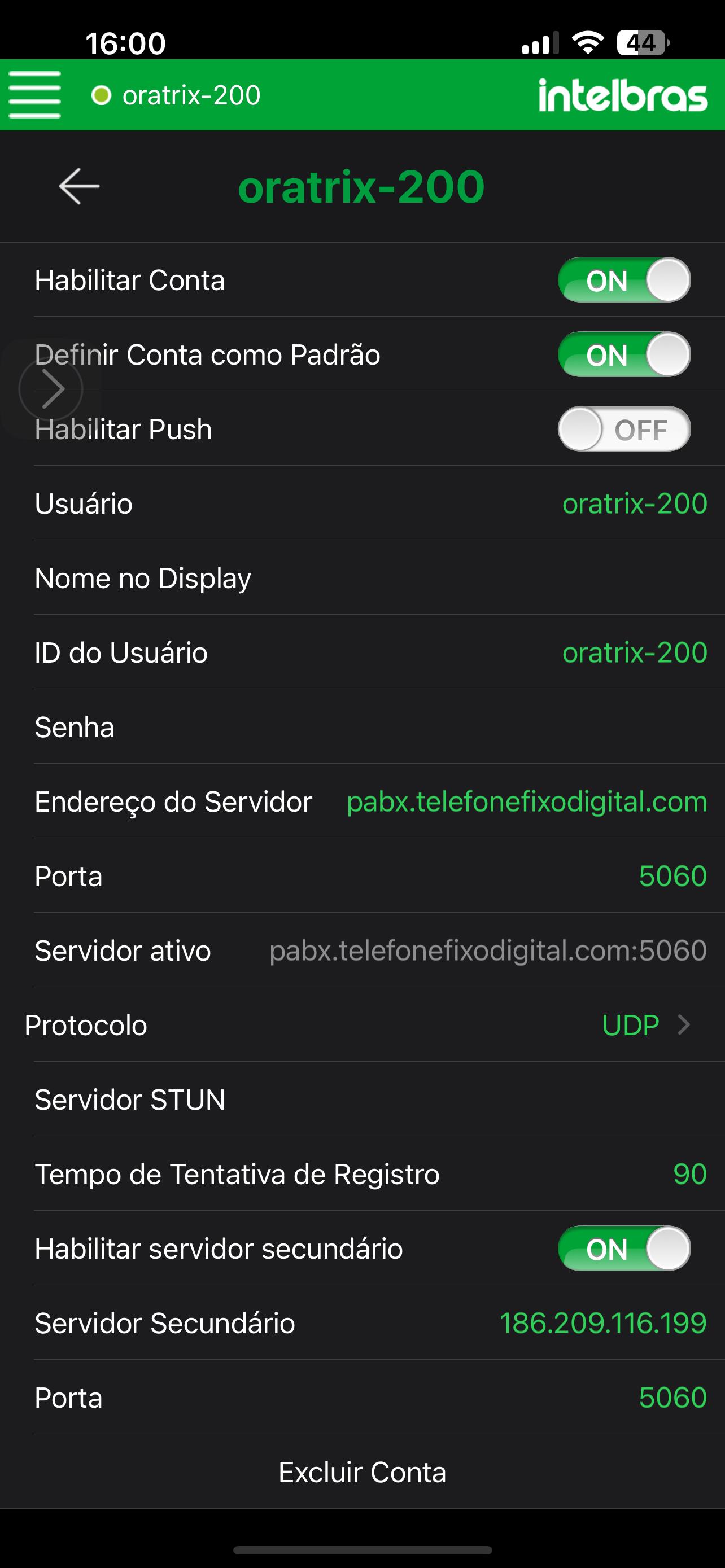Edit the Endereço do Servidor field
The height and width of the screenshot is (1568, 725).
[527, 802]
